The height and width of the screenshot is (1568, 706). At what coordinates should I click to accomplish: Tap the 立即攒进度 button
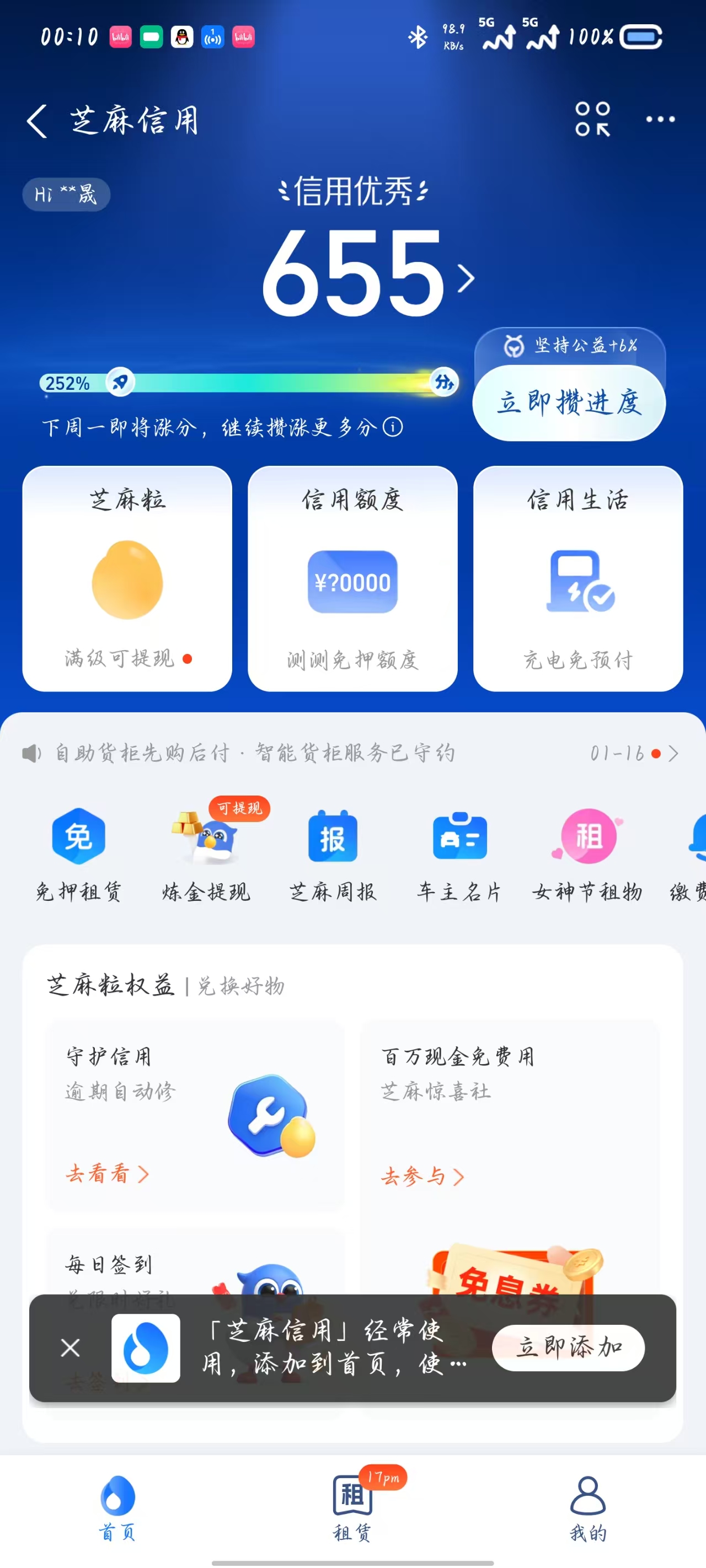pos(568,402)
